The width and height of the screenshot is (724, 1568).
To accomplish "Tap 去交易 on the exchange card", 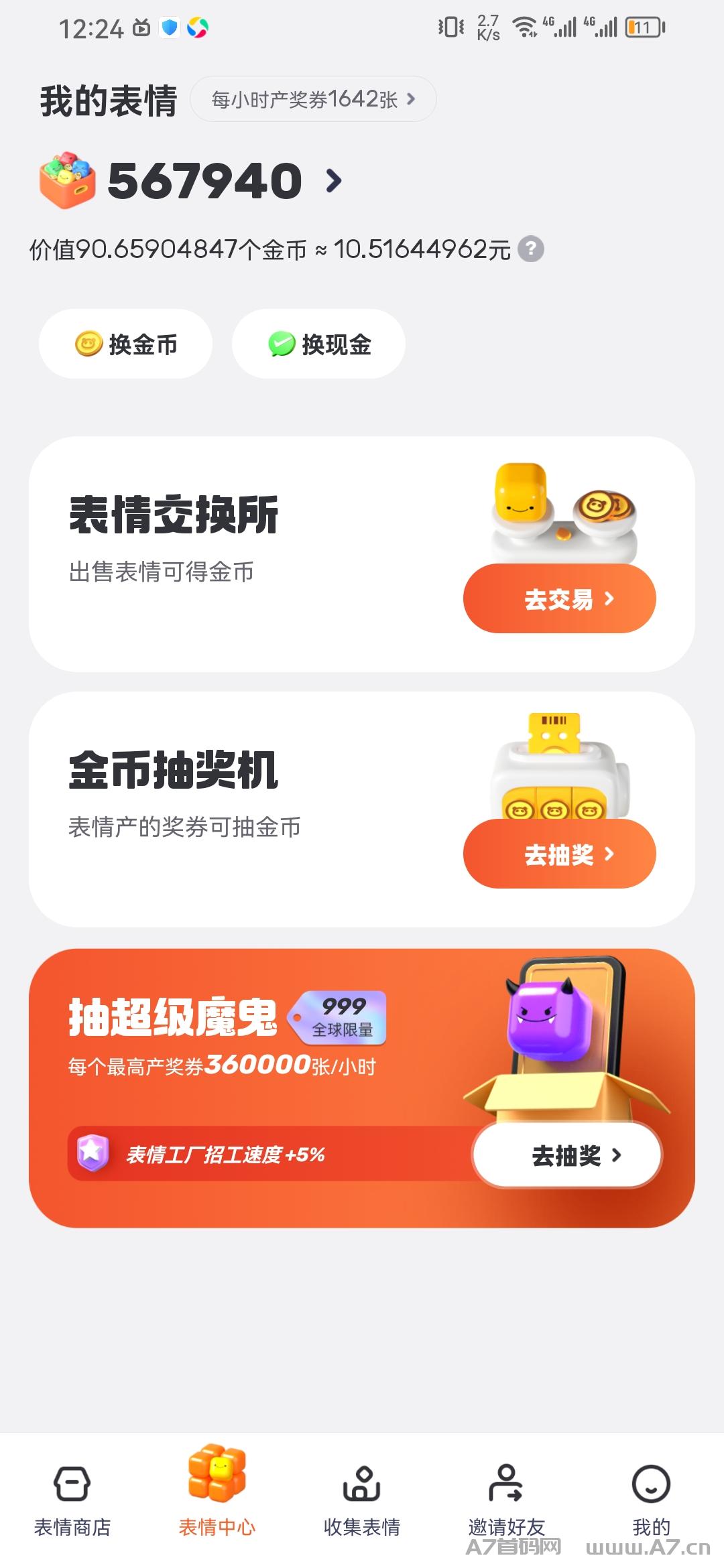I will (559, 599).
